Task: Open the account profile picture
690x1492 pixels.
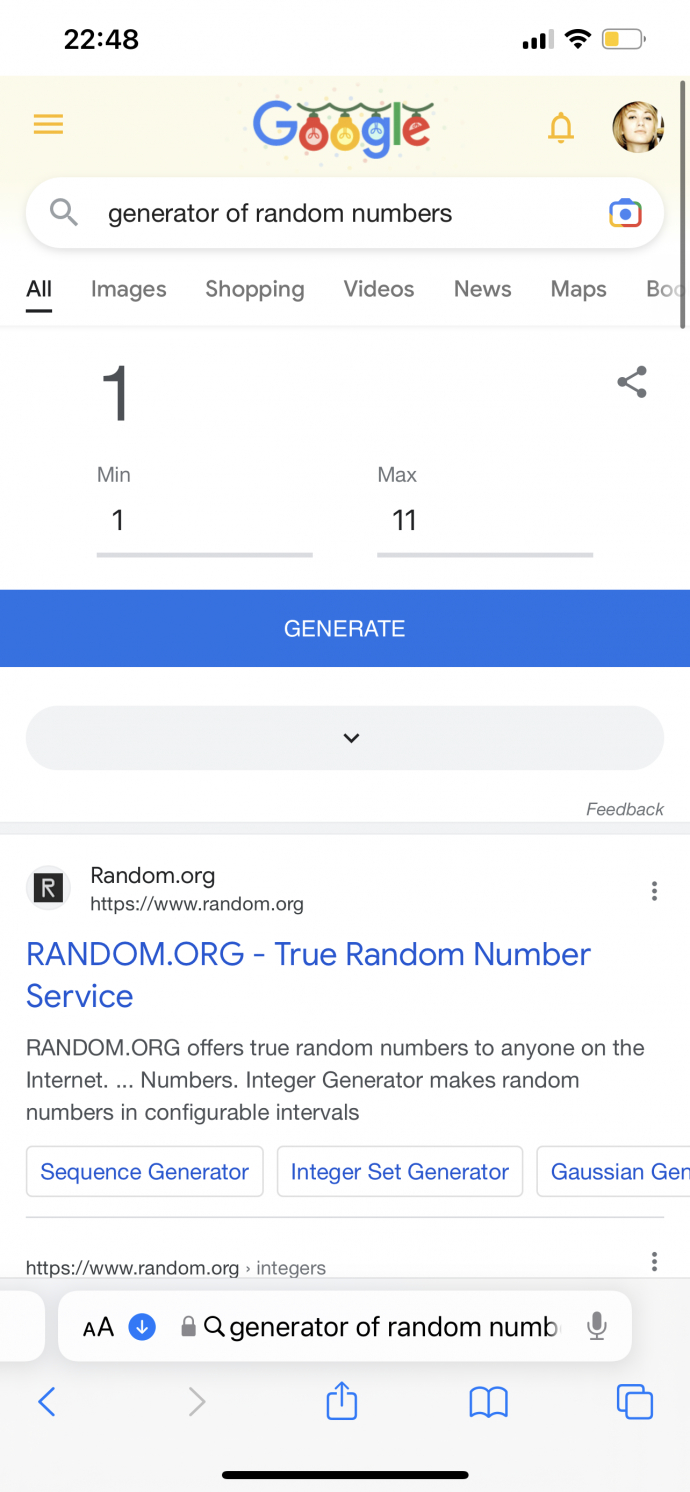Action: coord(638,126)
